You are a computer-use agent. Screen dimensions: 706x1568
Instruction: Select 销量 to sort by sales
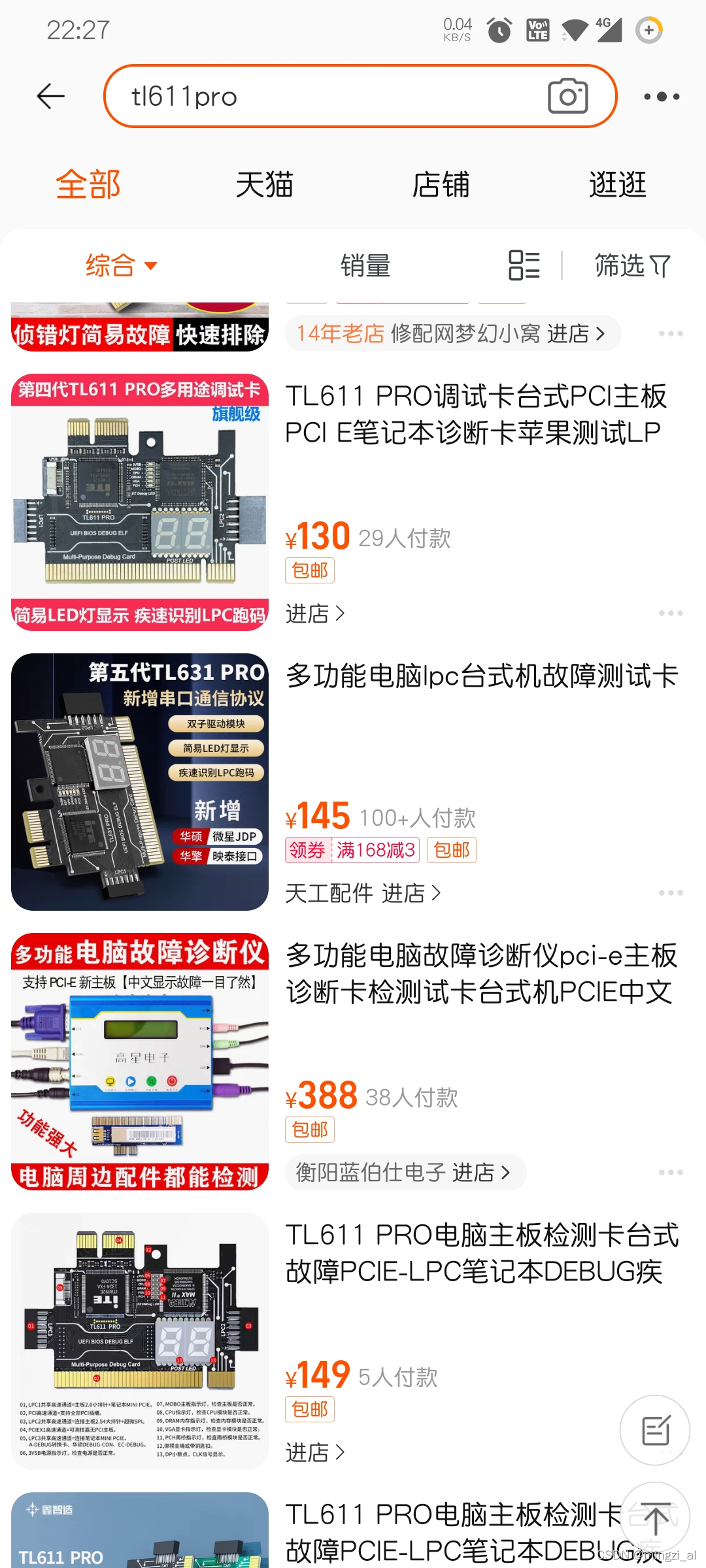coord(365,265)
